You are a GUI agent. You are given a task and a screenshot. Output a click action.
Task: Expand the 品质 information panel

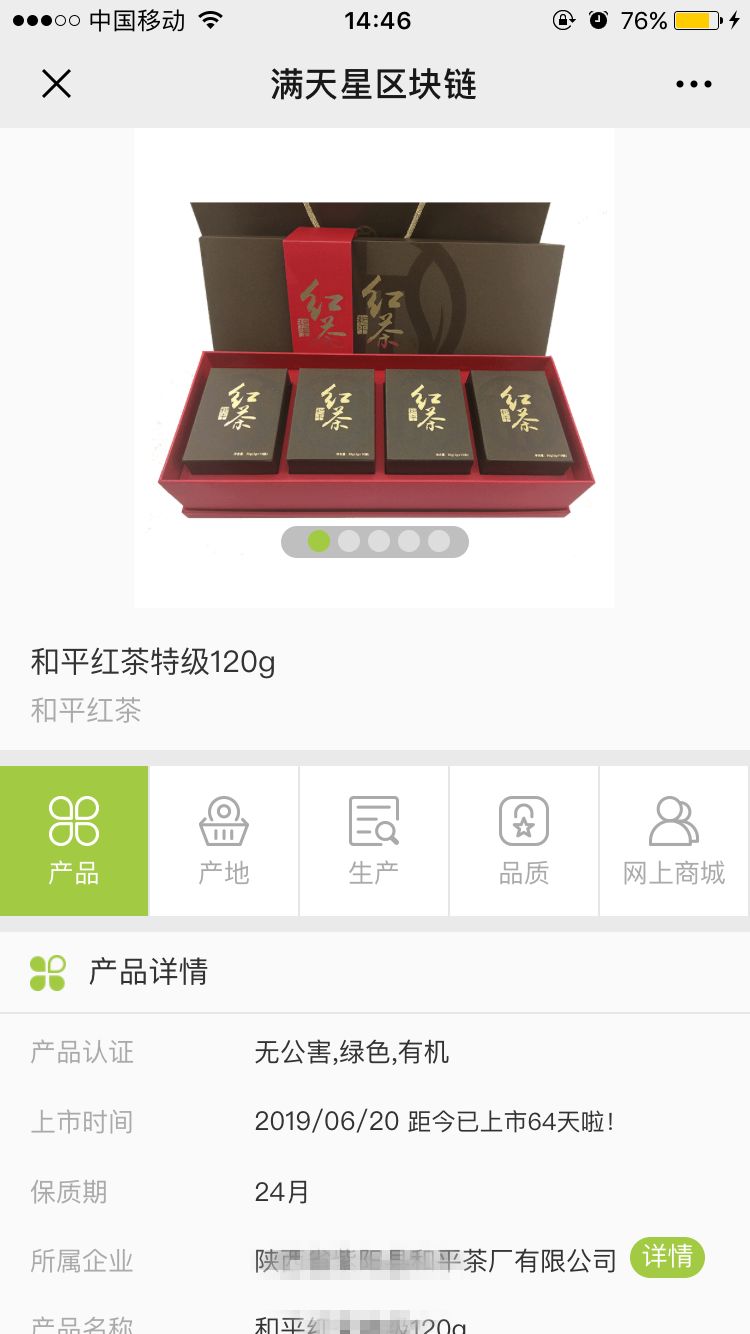click(x=524, y=840)
